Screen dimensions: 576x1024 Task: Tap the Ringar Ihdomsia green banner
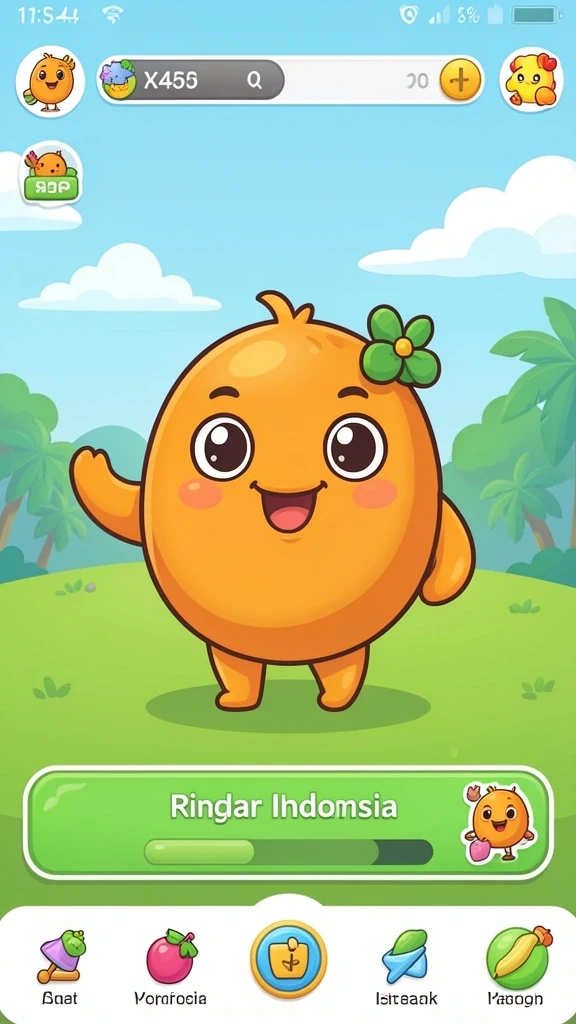tap(288, 824)
